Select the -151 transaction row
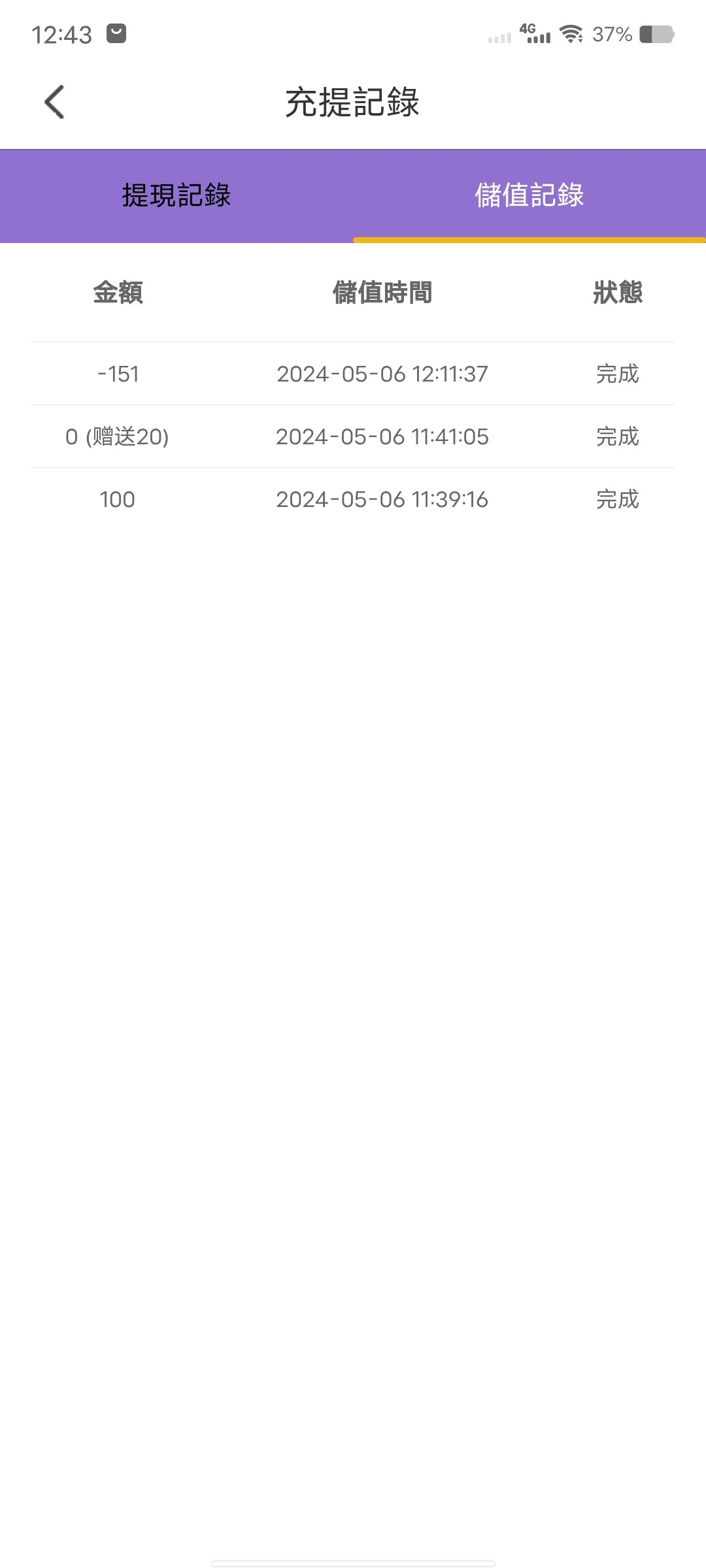 (x=353, y=373)
